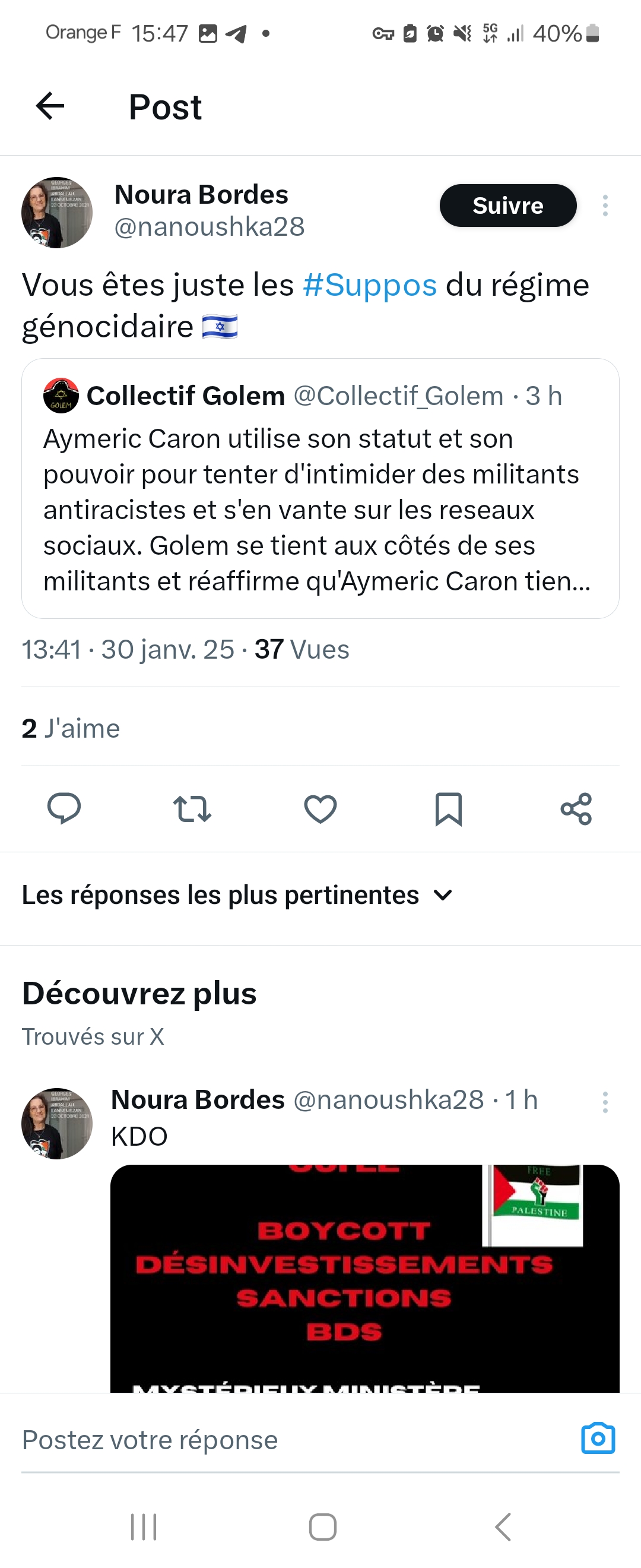Open the BDS image in KDO post

(x=364, y=1278)
